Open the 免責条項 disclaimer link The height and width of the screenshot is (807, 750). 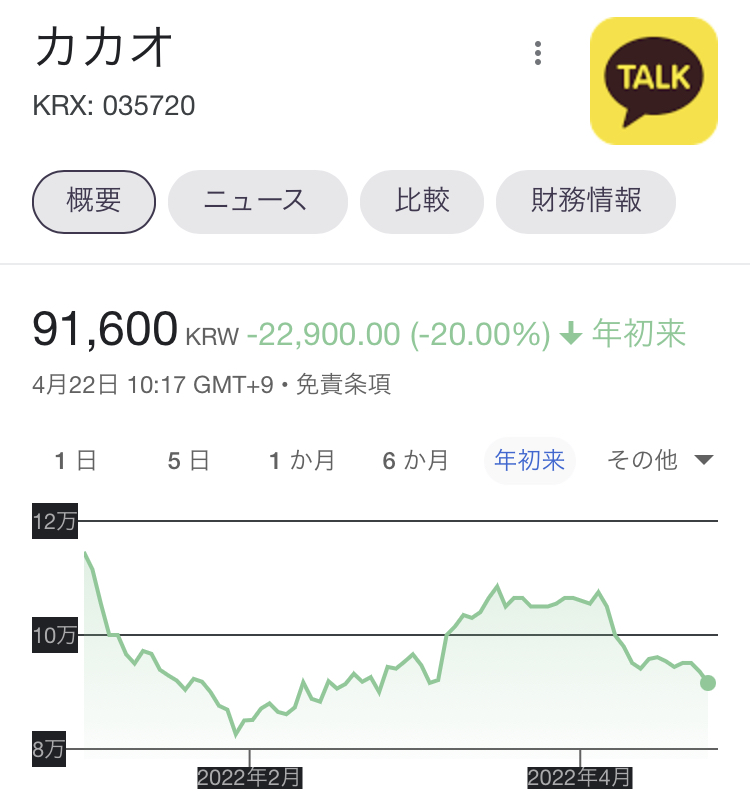click(343, 384)
